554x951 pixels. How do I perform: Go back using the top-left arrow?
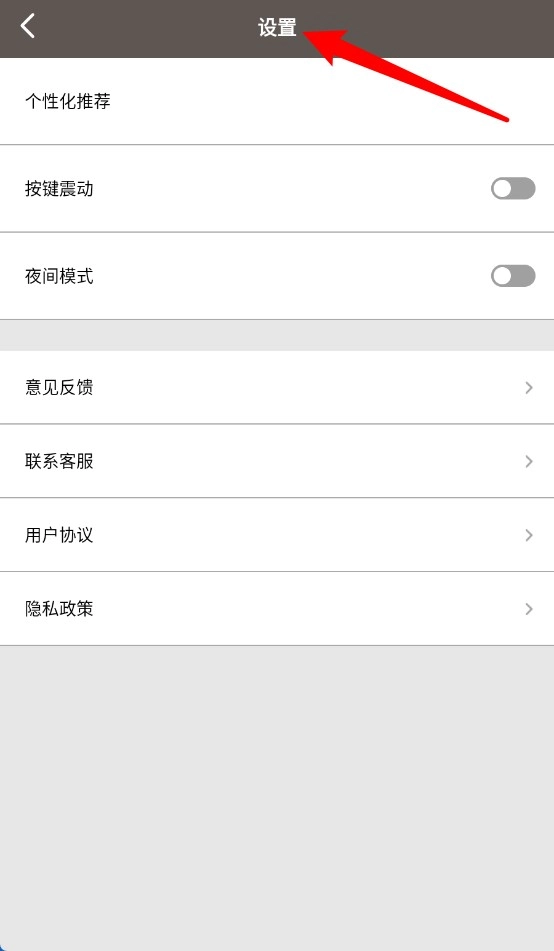point(28,27)
